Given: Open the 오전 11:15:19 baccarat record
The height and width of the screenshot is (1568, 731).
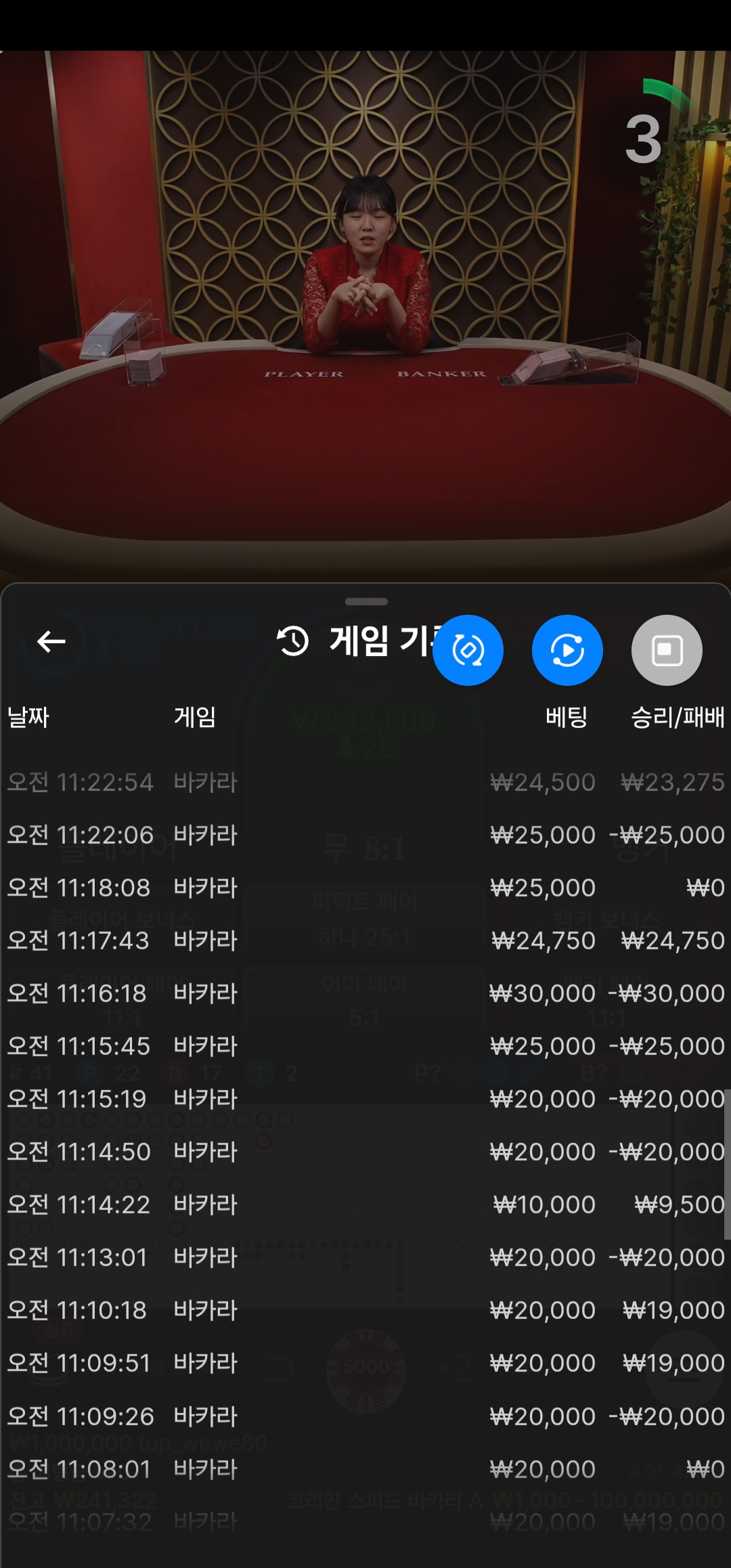Looking at the screenshot, I should (365, 1099).
